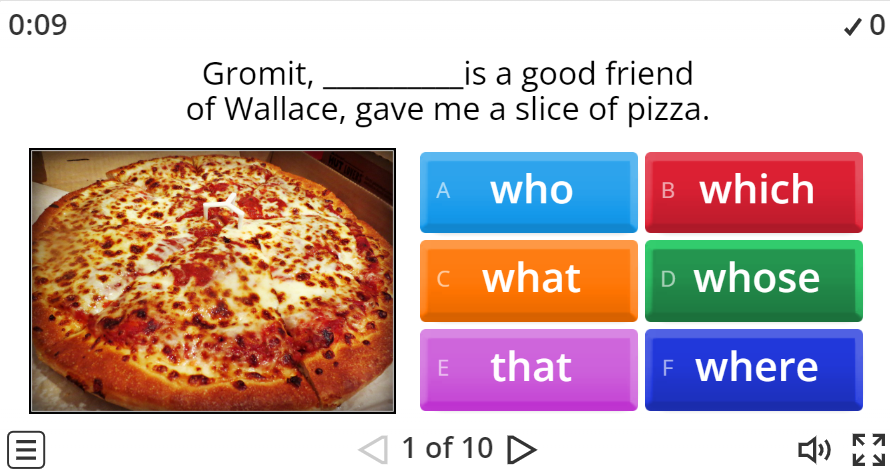Answer with option D 'whose'
This screenshot has height=476, width=890.
click(753, 279)
